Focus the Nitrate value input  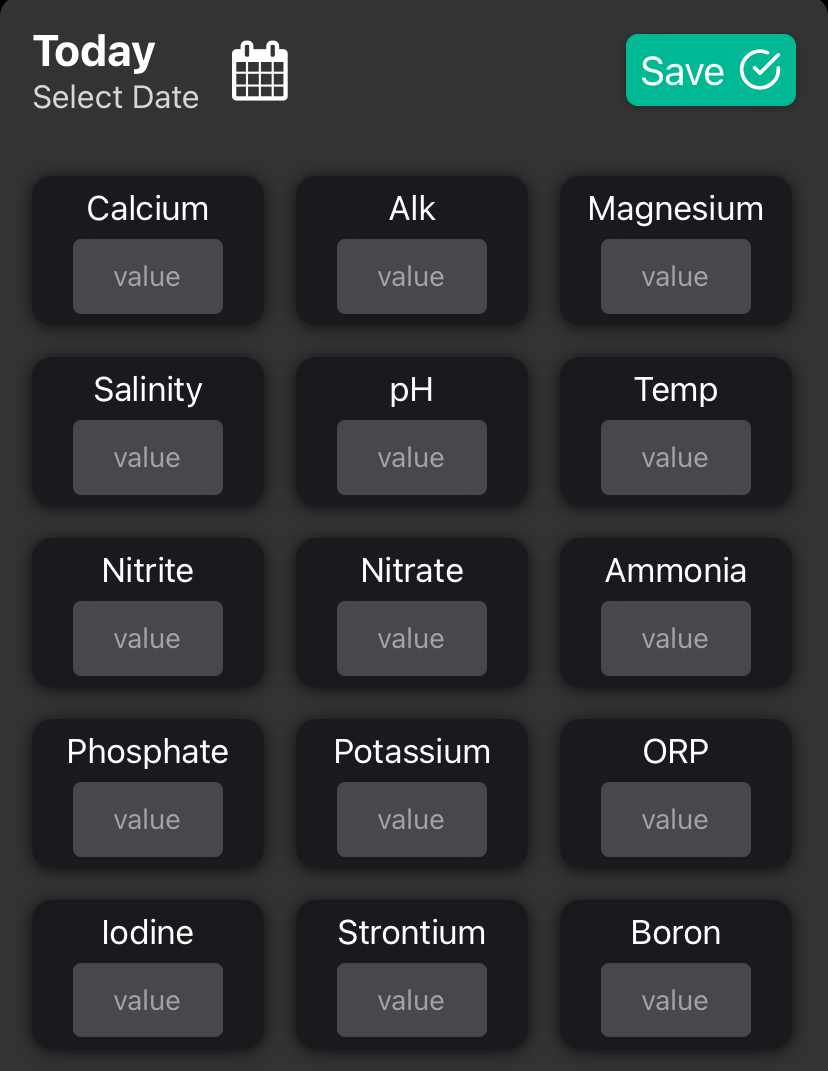coord(412,639)
